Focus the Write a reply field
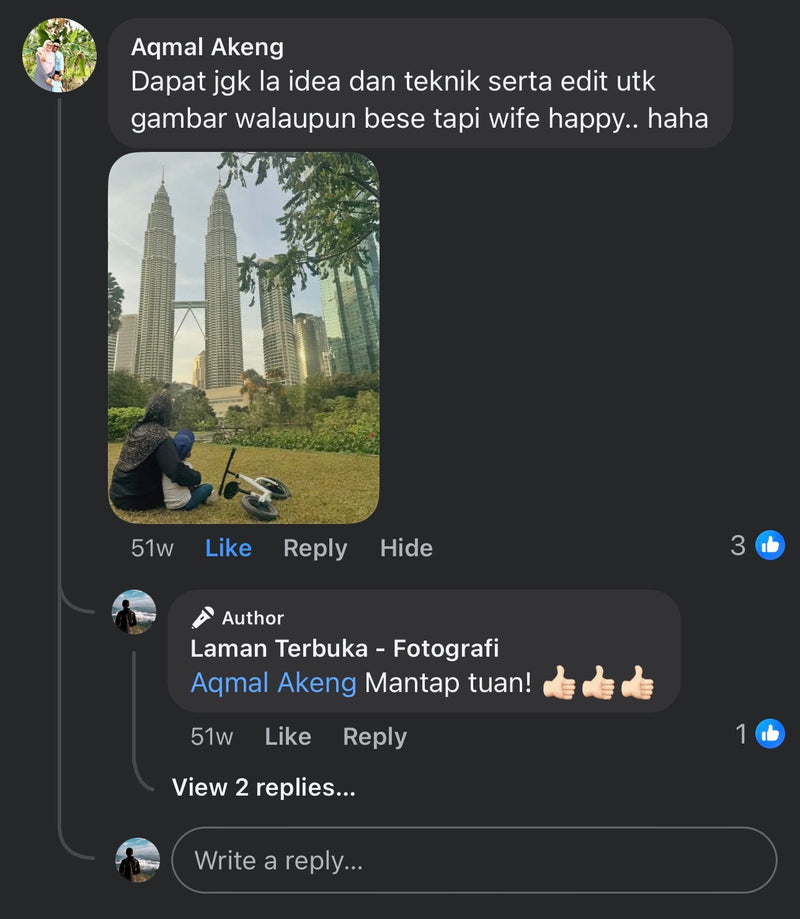 [474, 860]
